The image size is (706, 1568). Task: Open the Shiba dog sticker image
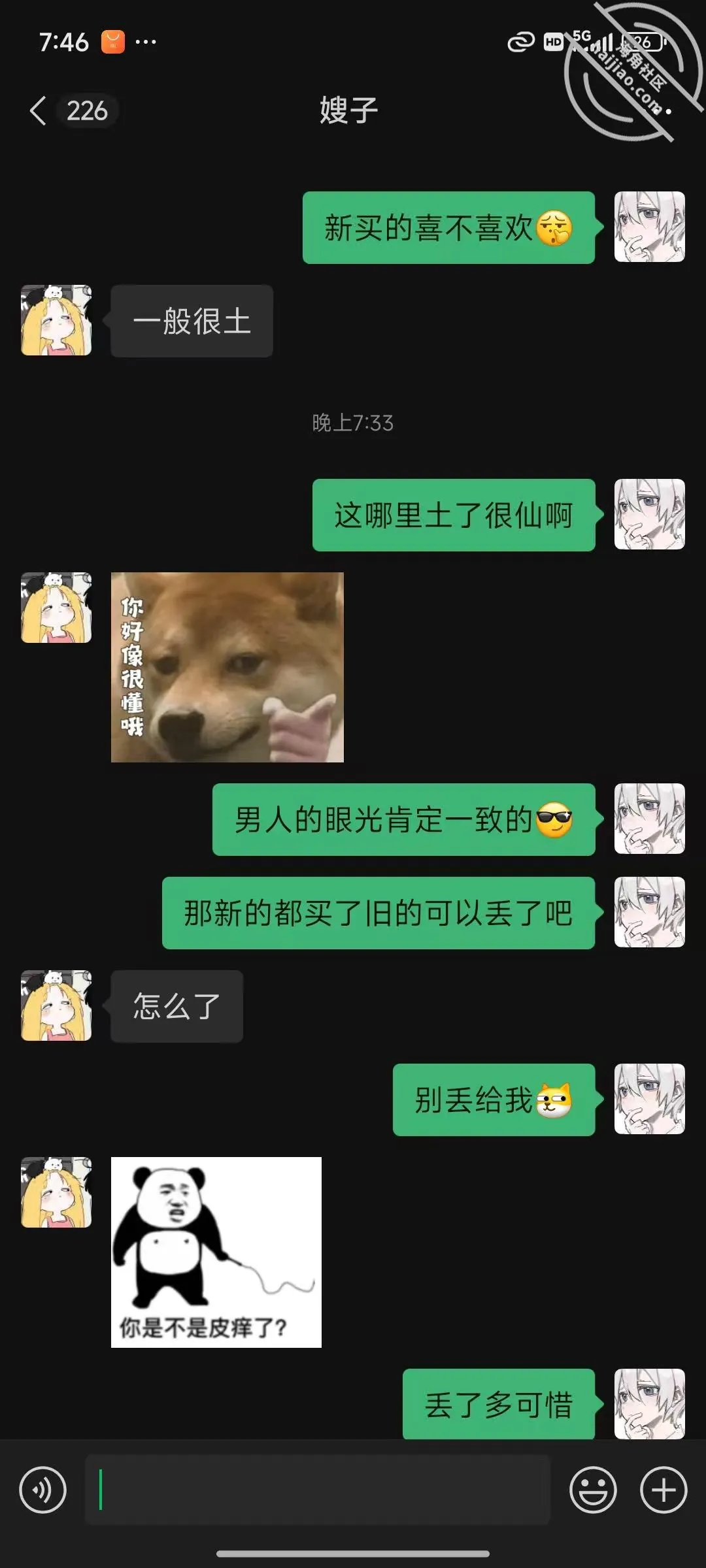227,667
